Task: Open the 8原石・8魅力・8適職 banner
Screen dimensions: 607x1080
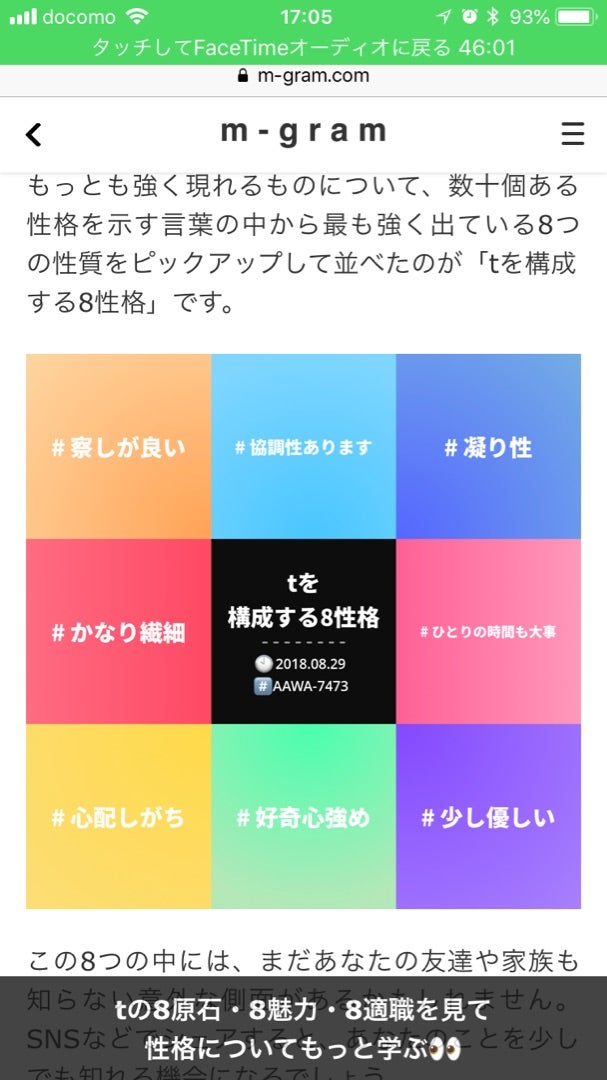Action: pyautogui.click(x=303, y=1027)
